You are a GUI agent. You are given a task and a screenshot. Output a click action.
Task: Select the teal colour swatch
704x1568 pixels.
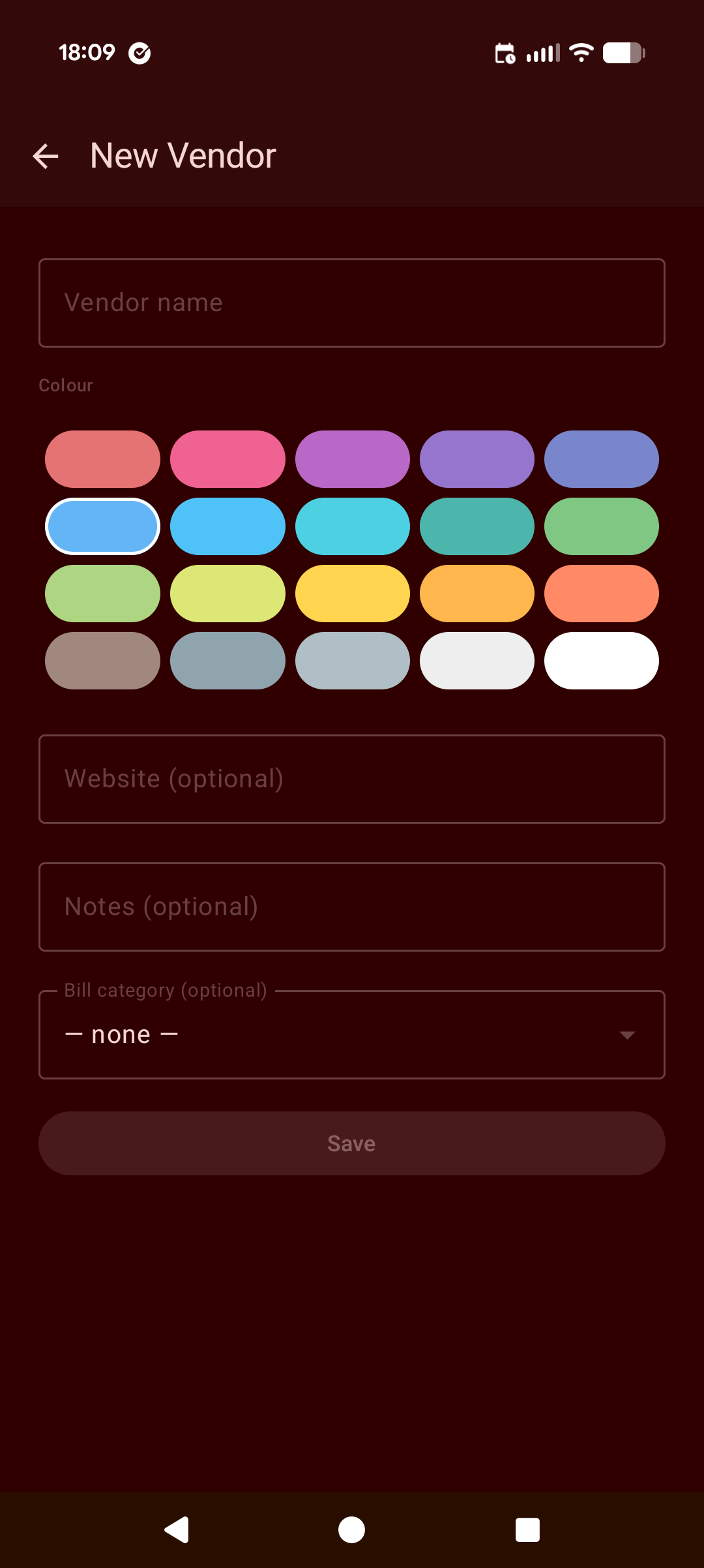click(477, 526)
